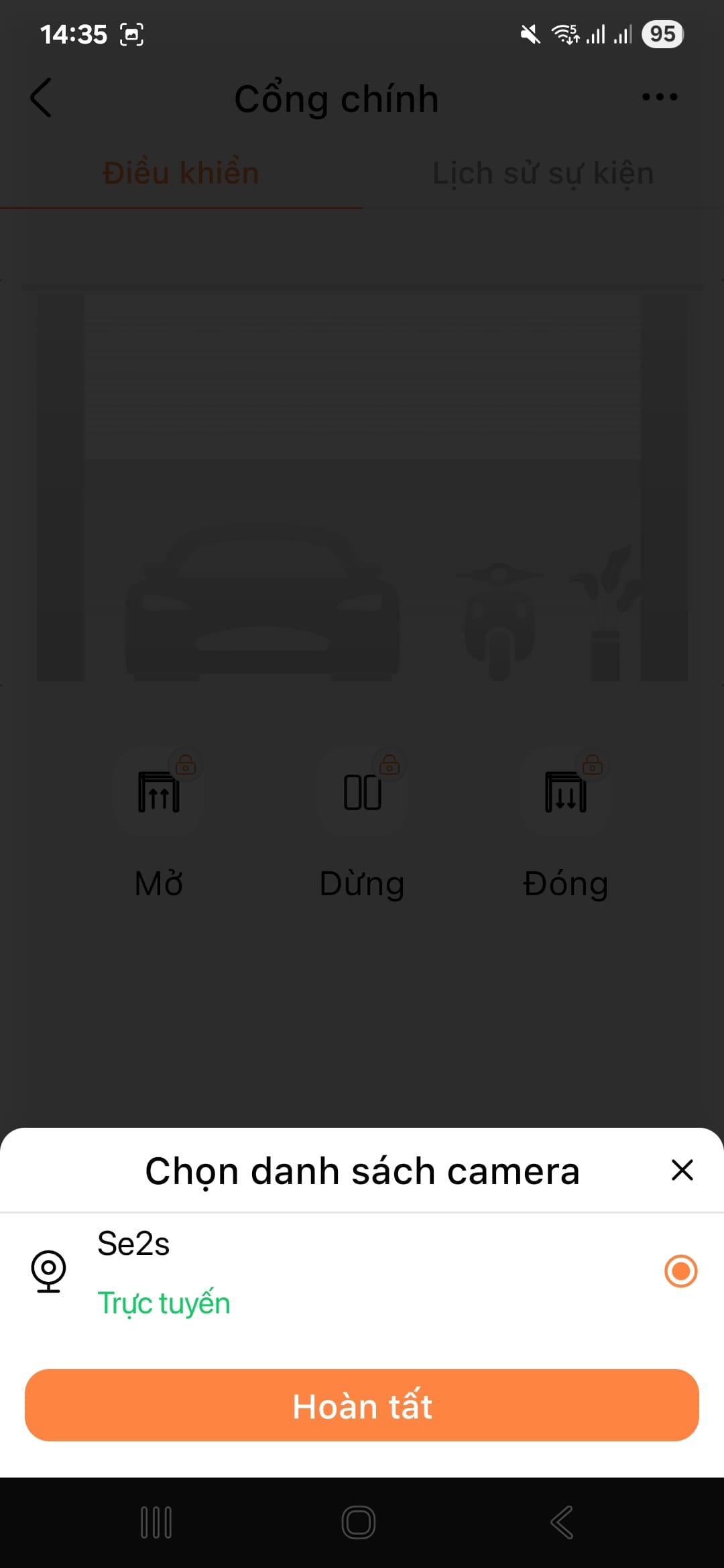Tap the Hoàn tất button

(362, 1406)
